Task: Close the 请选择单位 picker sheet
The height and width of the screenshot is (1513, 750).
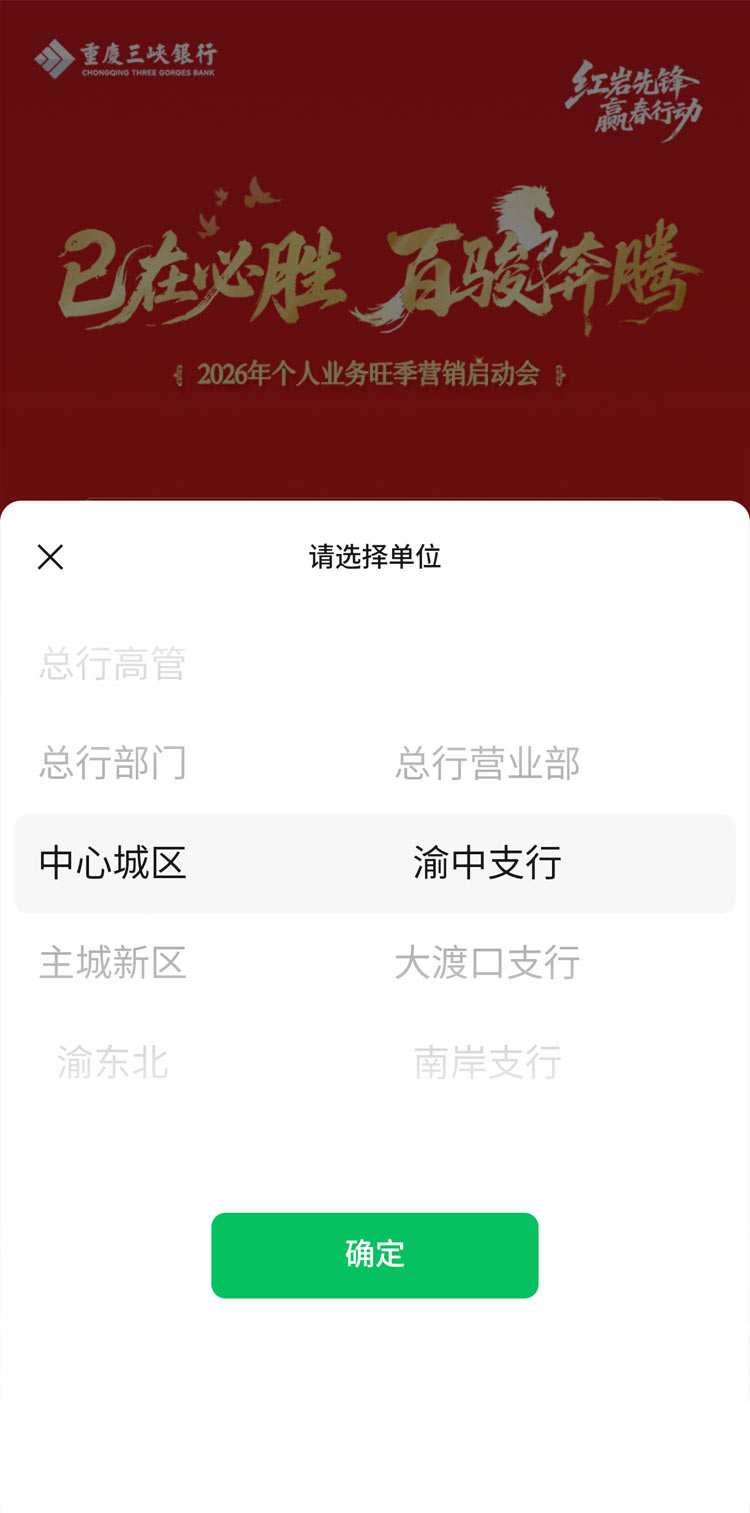Action: 50,557
